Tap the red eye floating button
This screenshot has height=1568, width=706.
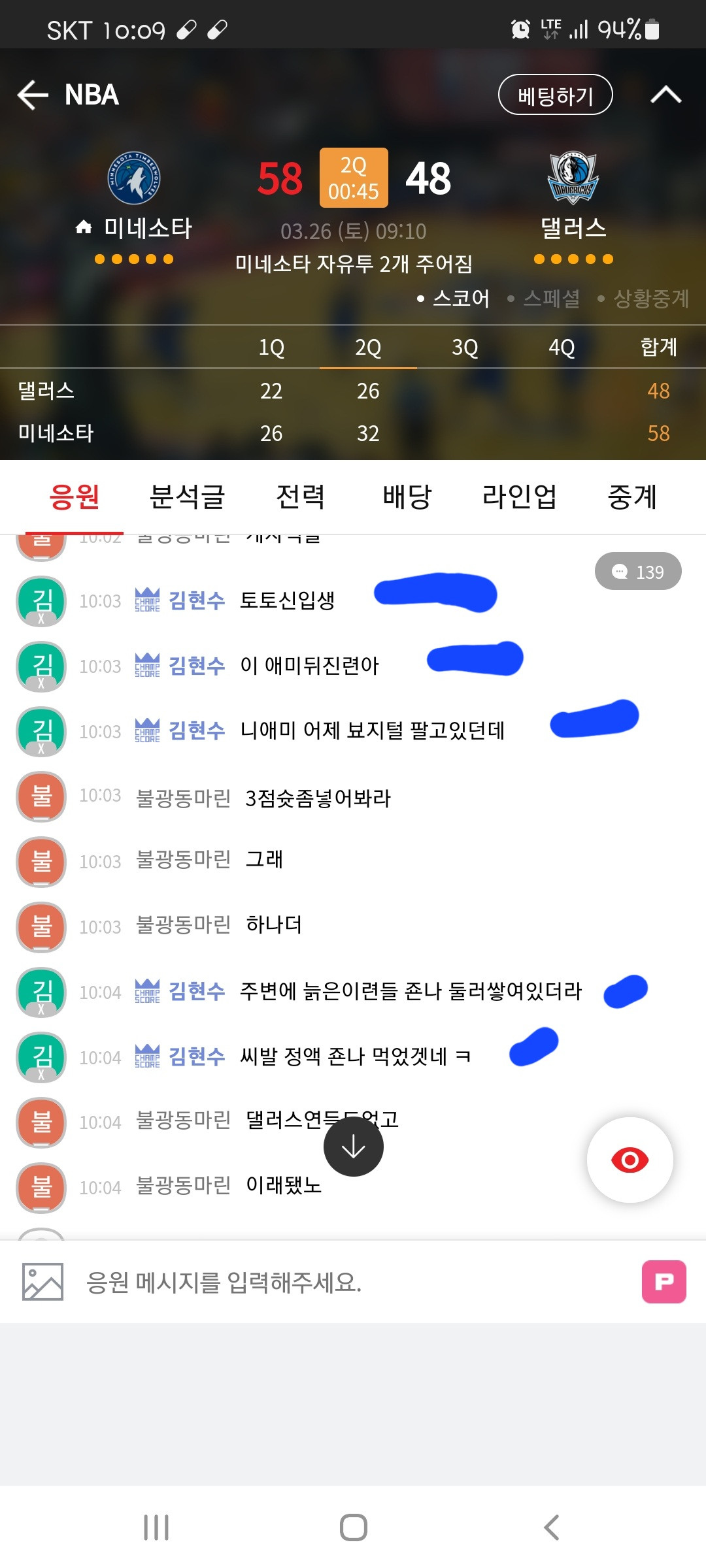pos(630,1160)
